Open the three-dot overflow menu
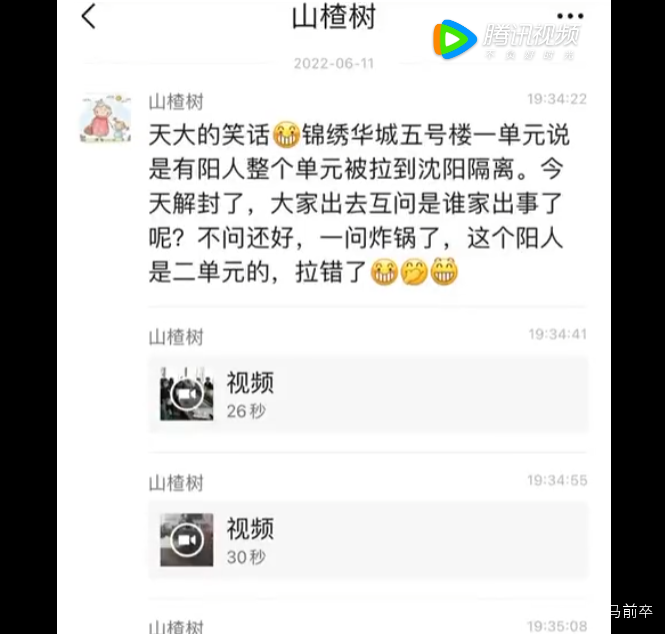 pyautogui.click(x=570, y=16)
